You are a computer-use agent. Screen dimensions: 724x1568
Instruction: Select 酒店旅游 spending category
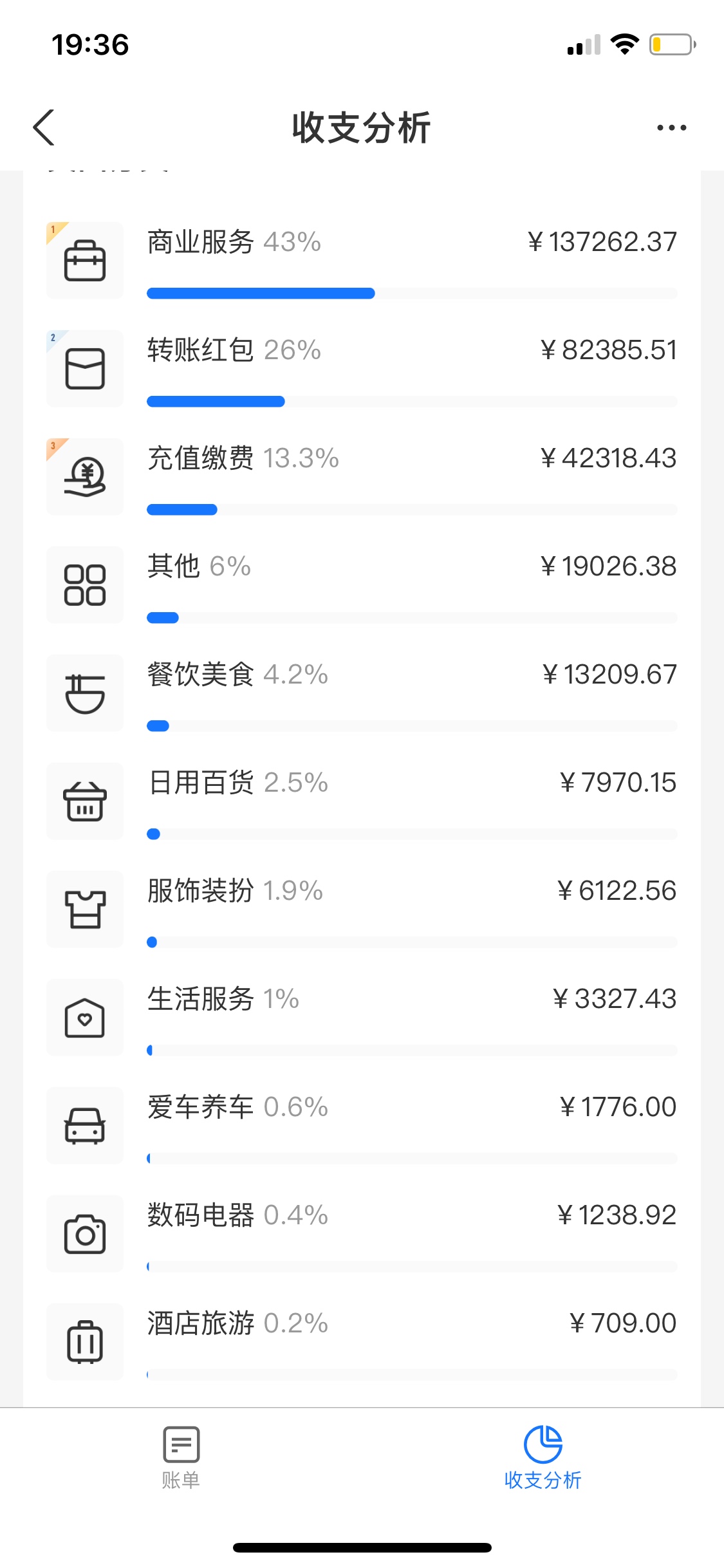[362, 1342]
